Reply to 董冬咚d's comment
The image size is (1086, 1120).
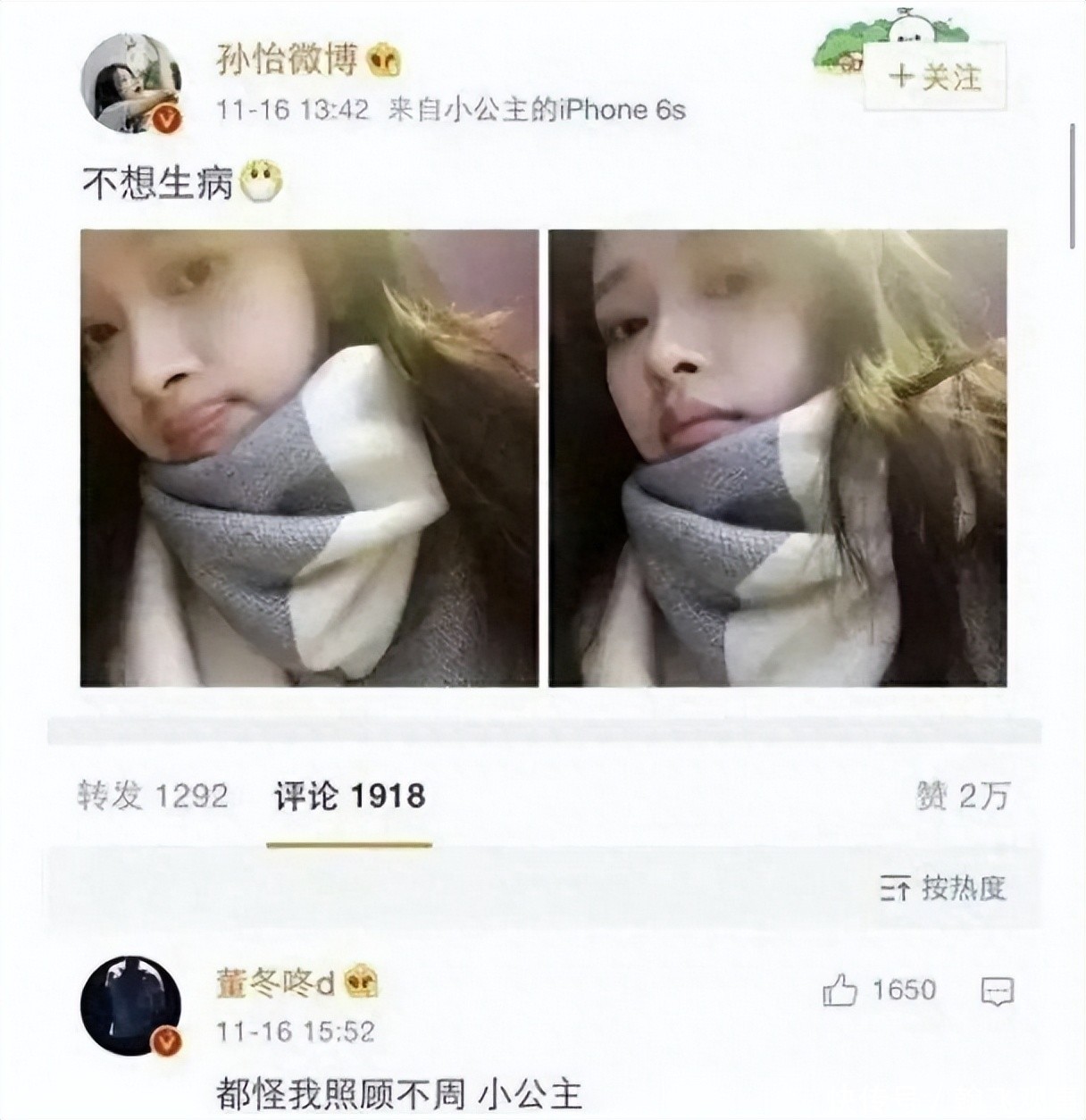click(x=997, y=990)
